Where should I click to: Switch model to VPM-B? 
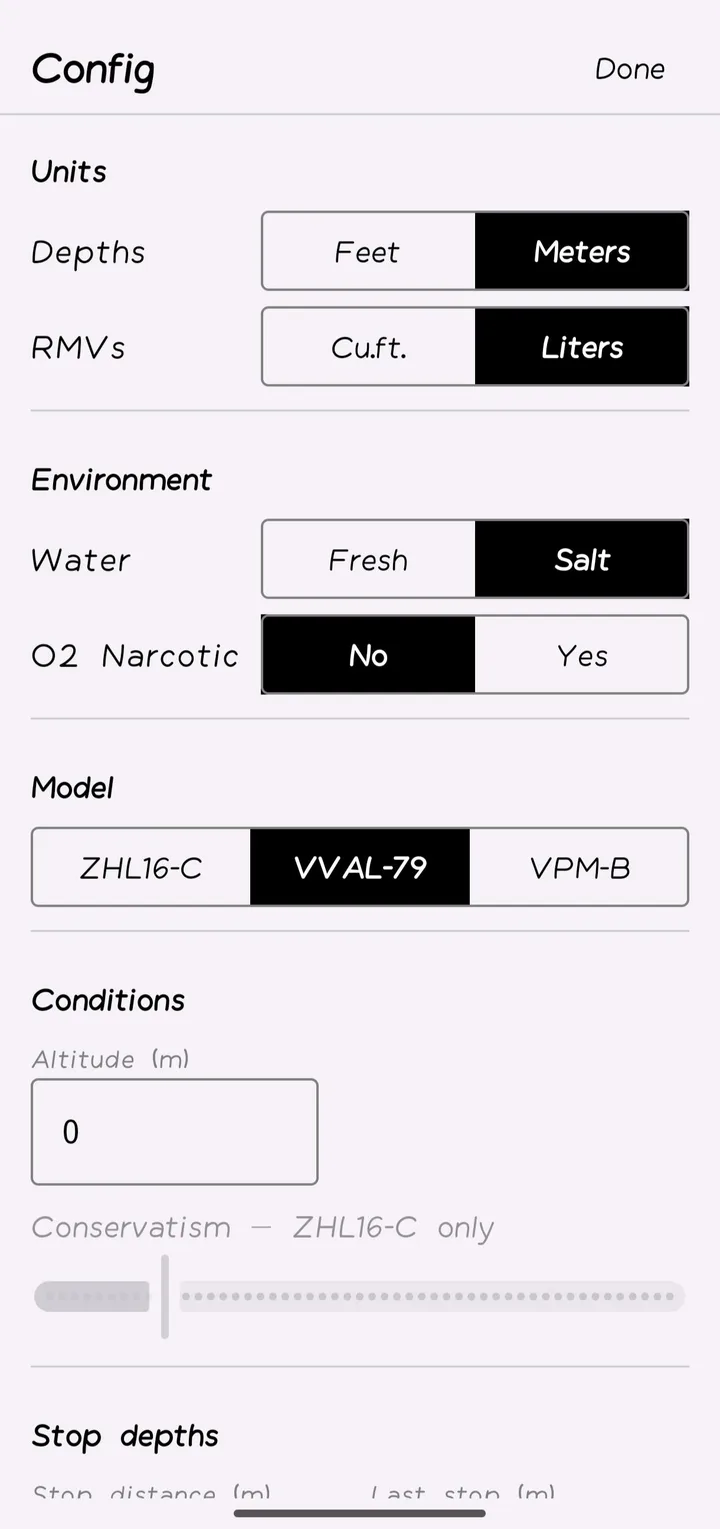[x=579, y=867]
